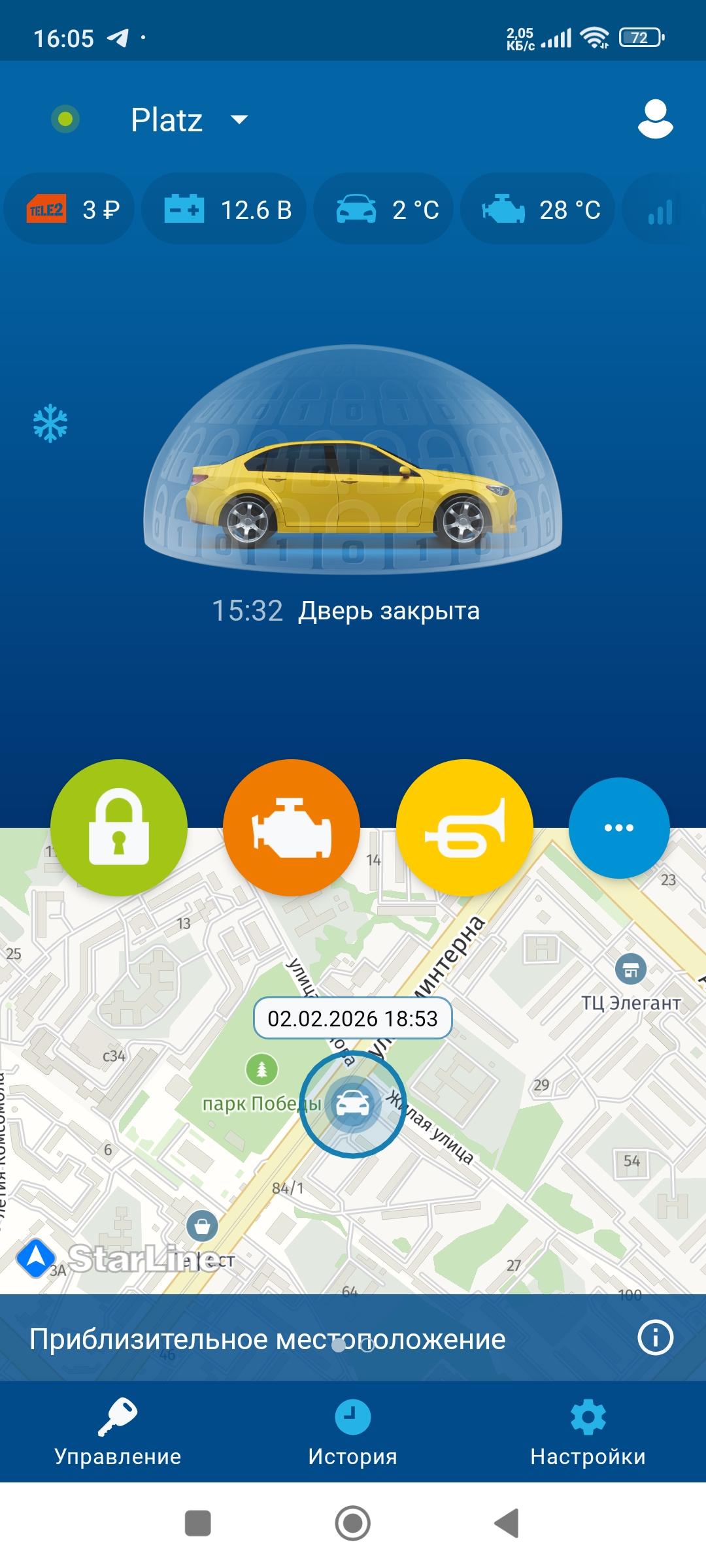Tap the car marker on the map
Screen dimensions: 706x1568
point(353,1104)
